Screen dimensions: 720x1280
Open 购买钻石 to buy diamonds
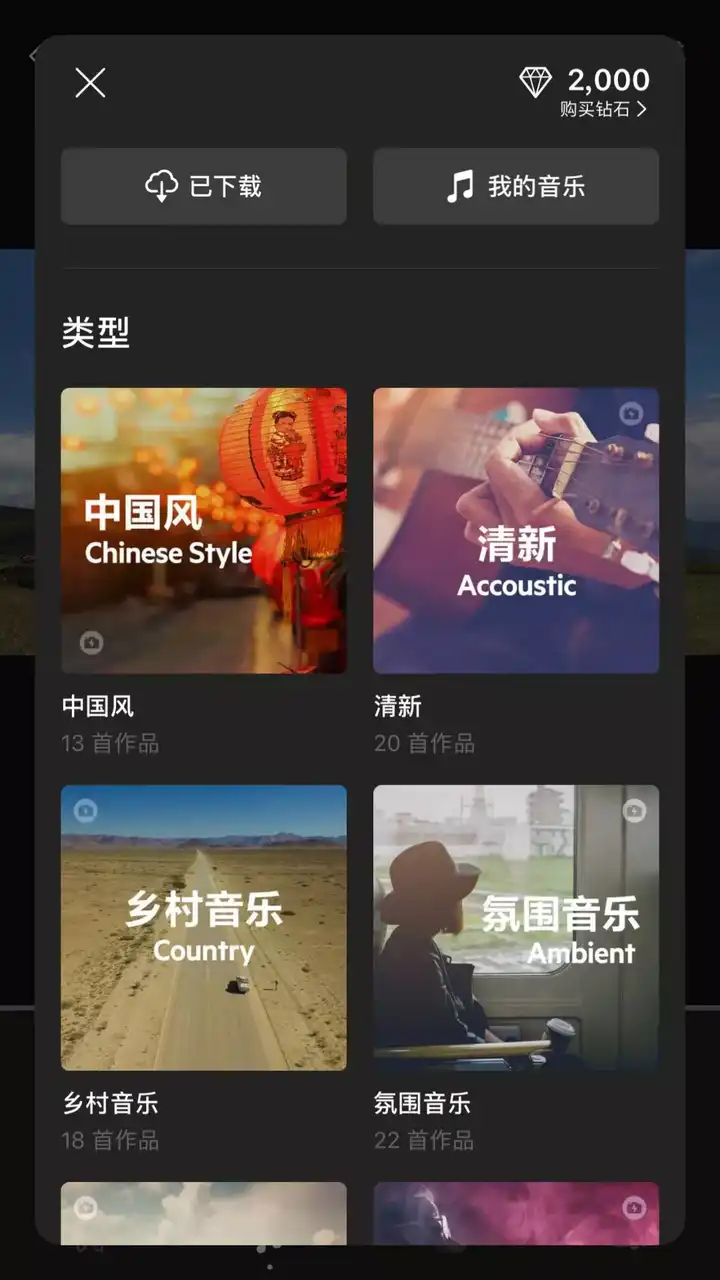pyautogui.click(x=603, y=109)
